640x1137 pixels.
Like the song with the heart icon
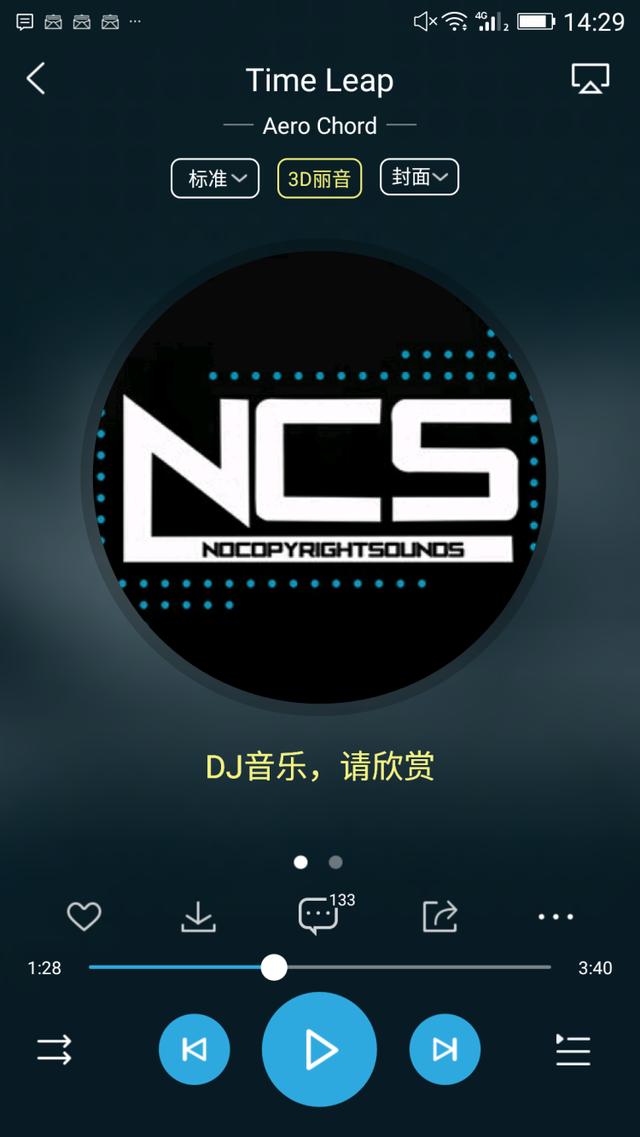[84, 916]
